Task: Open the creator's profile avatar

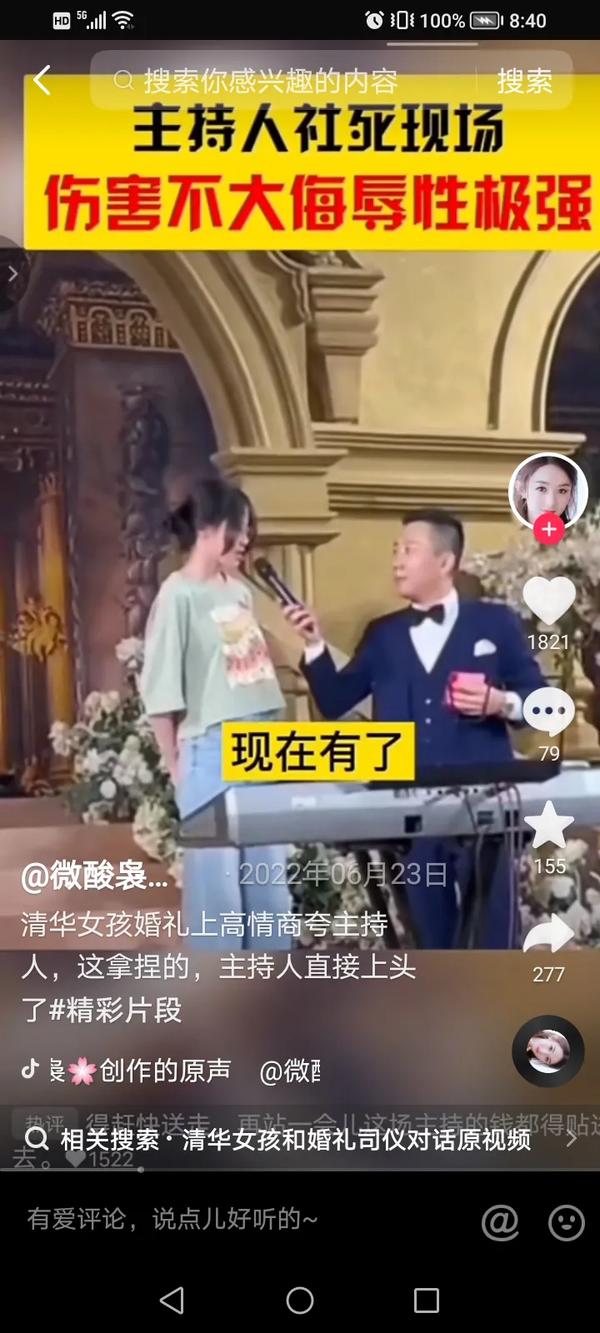Action: click(x=547, y=491)
